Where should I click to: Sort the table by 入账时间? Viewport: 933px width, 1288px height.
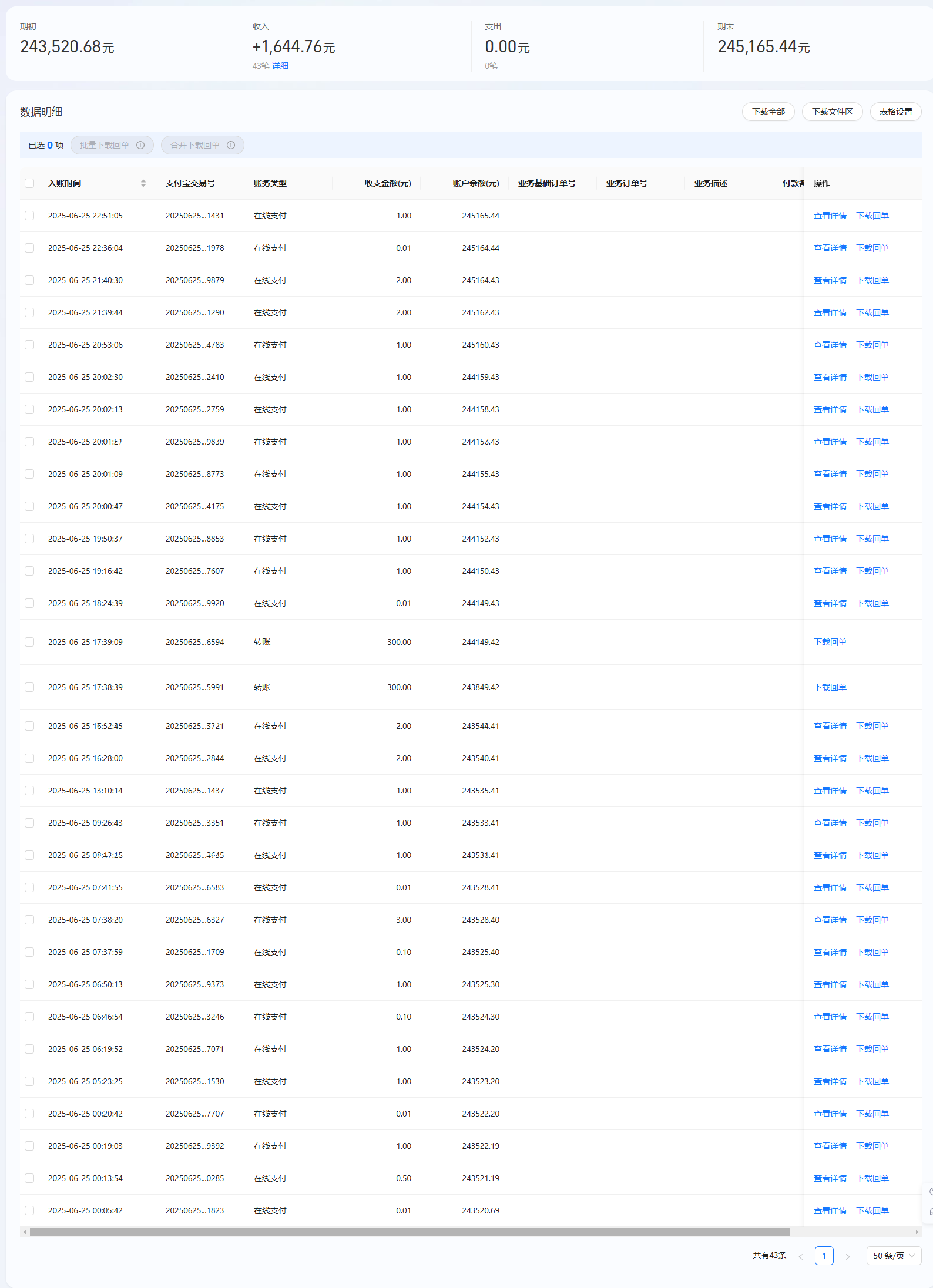(x=143, y=183)
